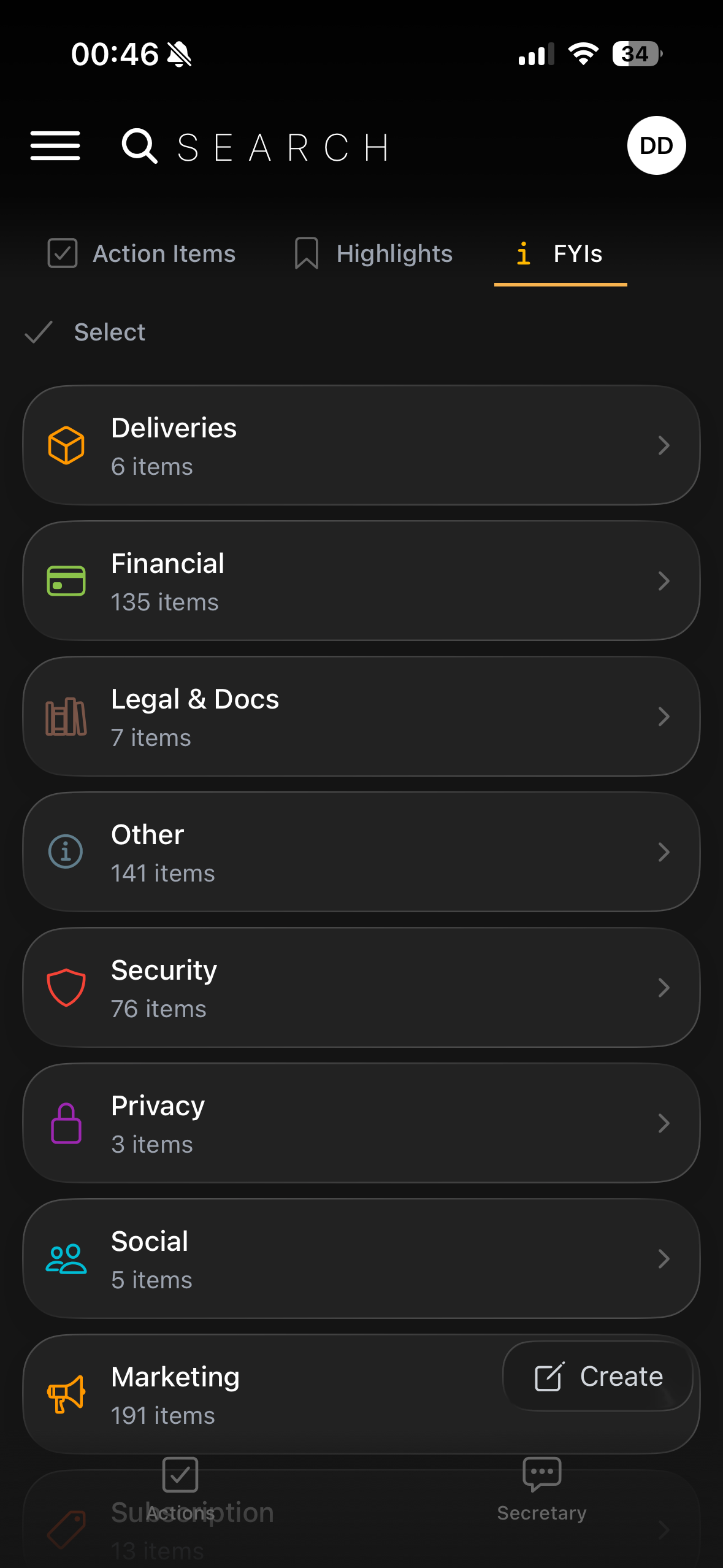723x1568 pixels.
Task: Click the Marketing megaphone icon
Action: click(67, 1394)
